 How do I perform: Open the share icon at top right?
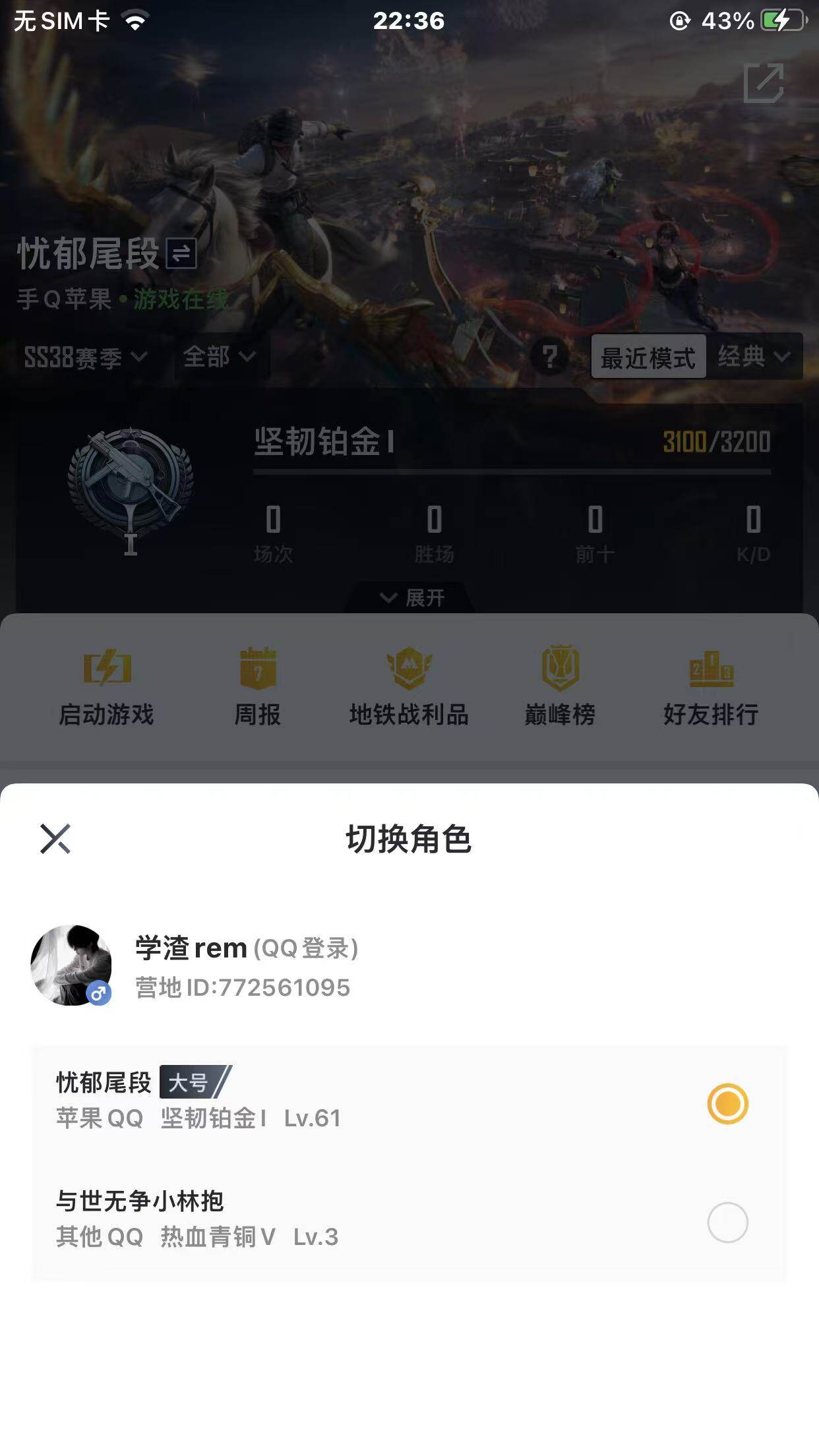[x=765, y=84]
